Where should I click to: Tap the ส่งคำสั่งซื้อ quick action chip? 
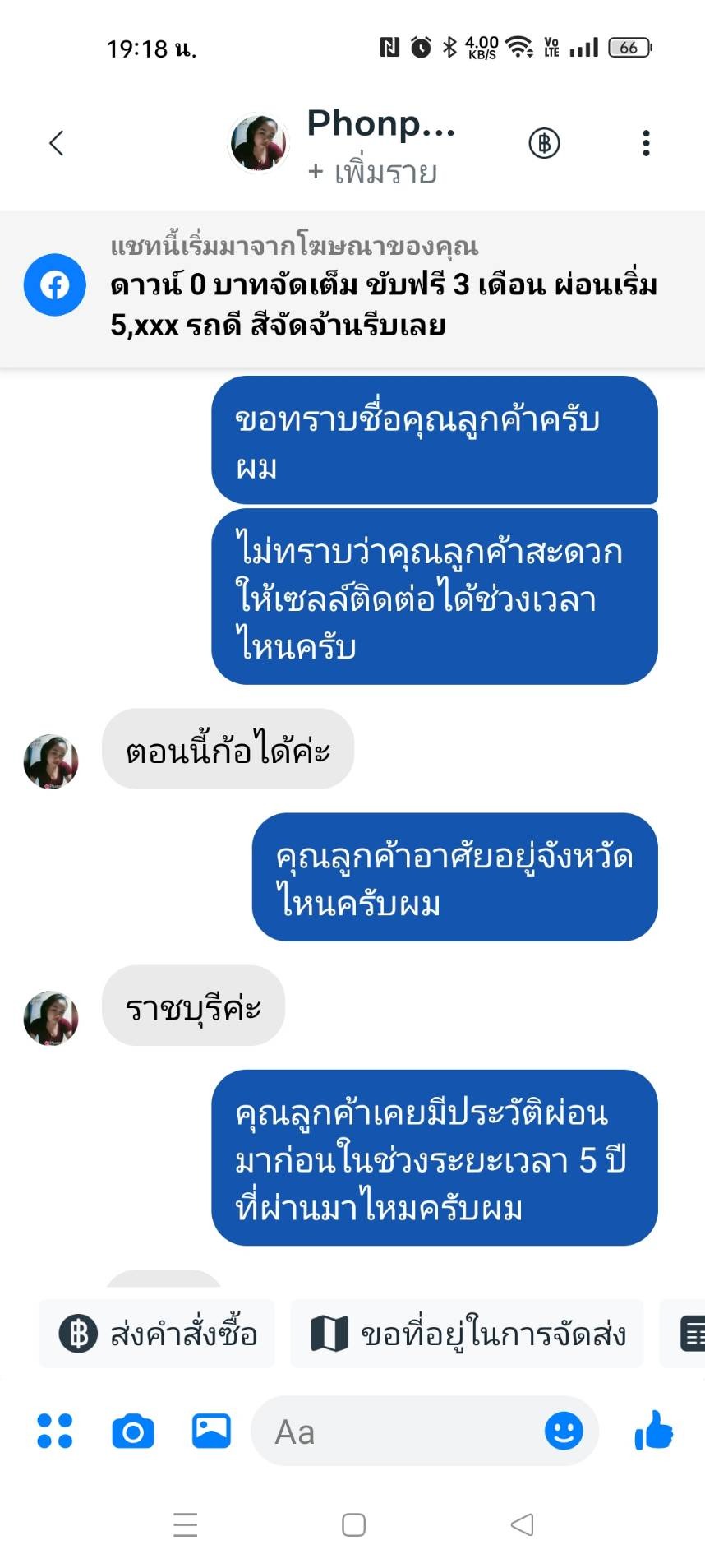tap(158, 1334)
